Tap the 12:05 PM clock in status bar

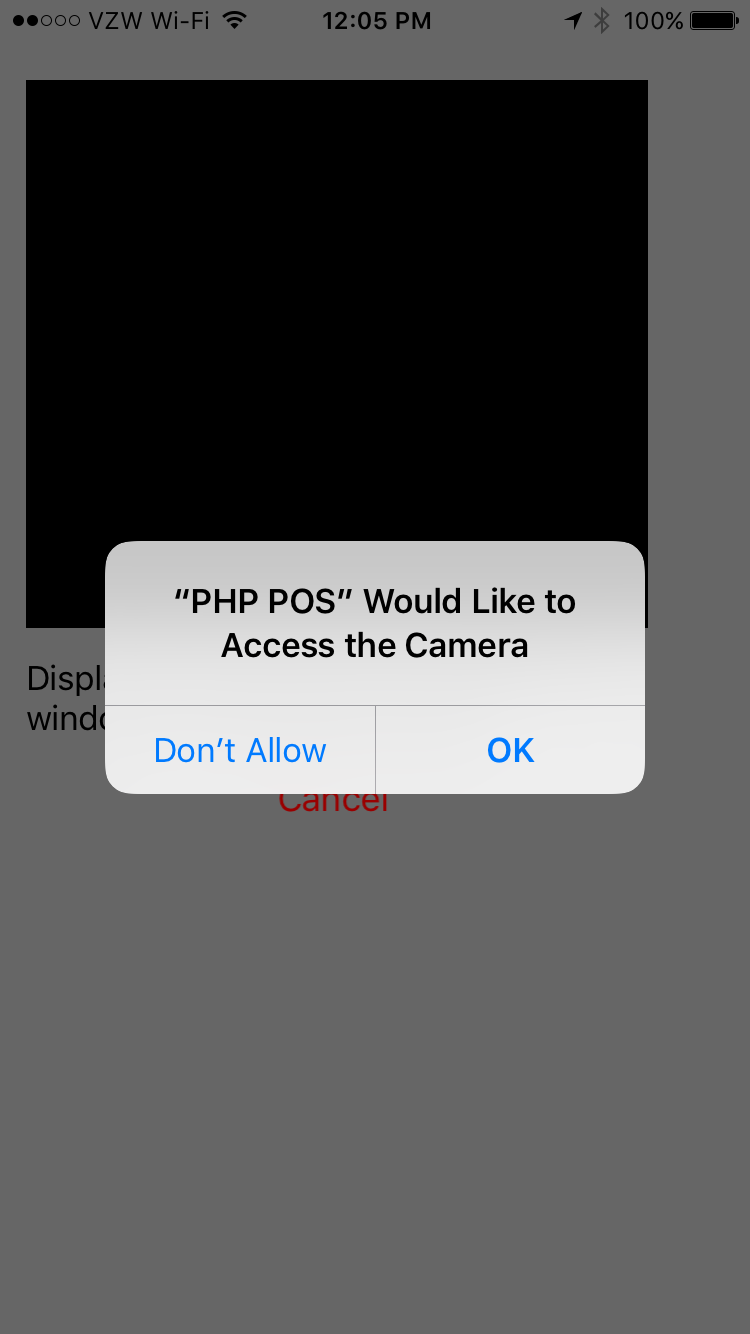(x=377, y=20)
